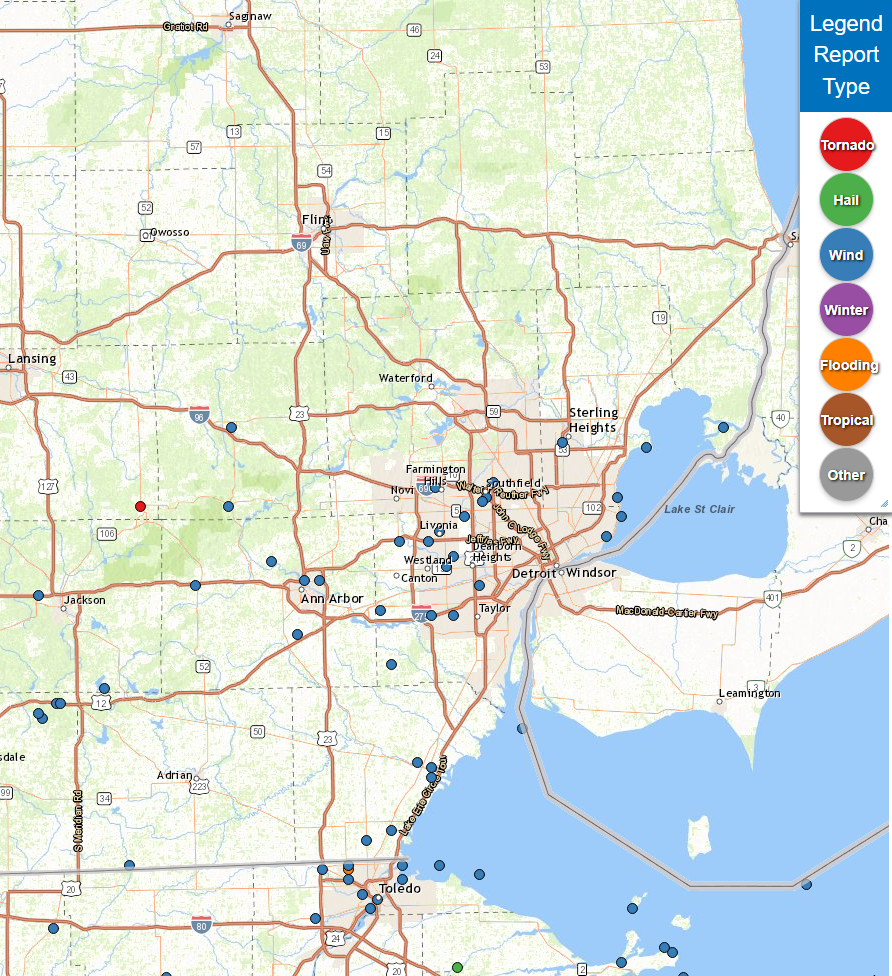
Task: View the wind report northwest of Jackson
Action: [38, 595]
